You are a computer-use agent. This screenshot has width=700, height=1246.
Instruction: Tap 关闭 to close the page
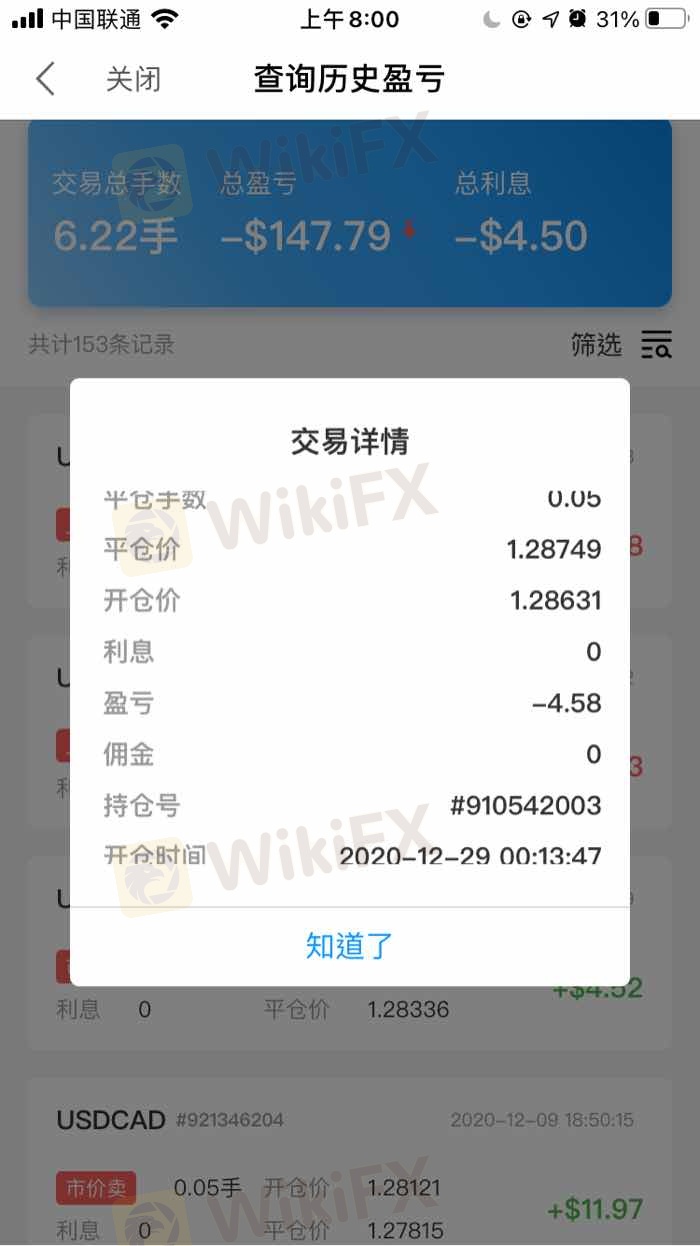(133, 79)
